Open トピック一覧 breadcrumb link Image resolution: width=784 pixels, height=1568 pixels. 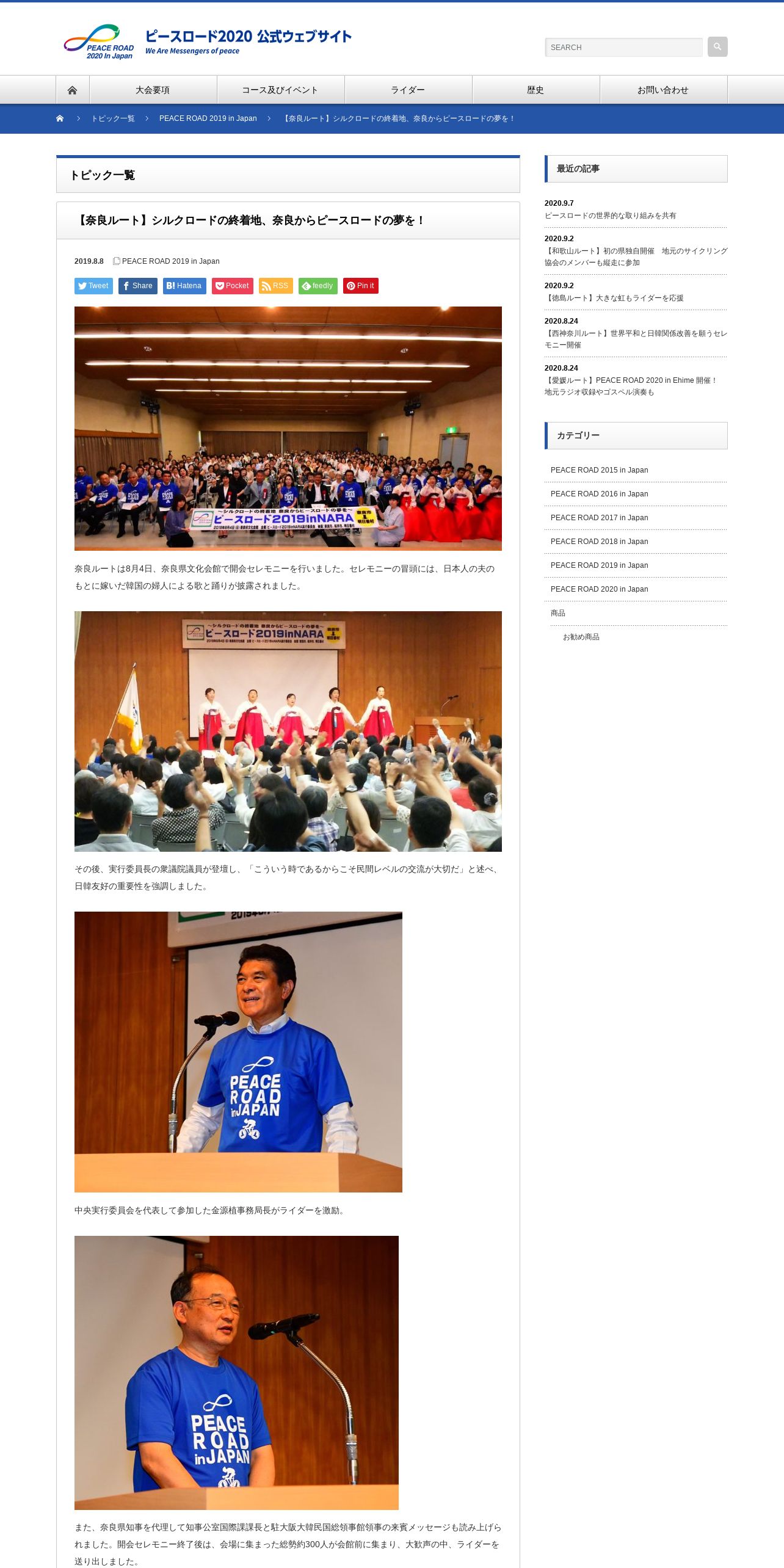[113, 118]
